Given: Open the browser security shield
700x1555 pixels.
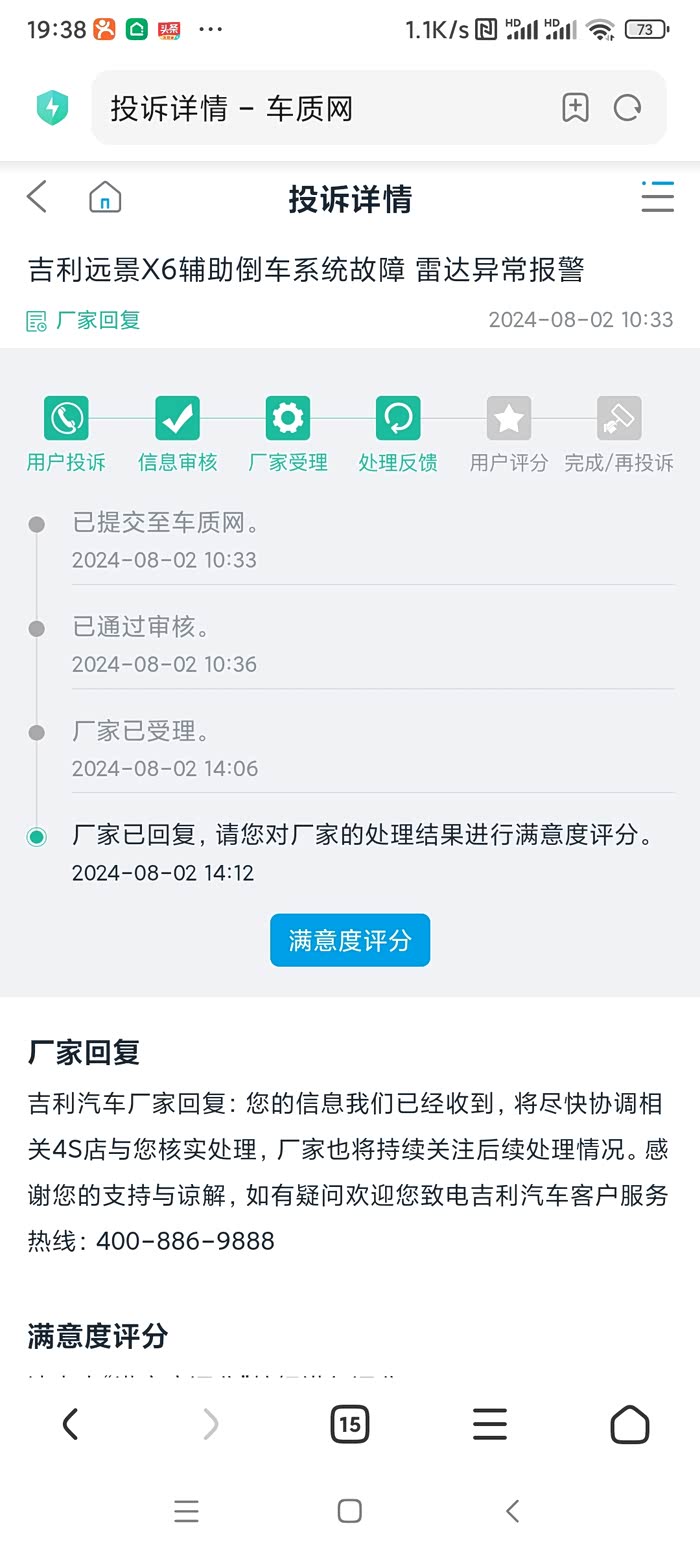Looking at the screenshot, I should pyautogui.click(x=52, y=108).
